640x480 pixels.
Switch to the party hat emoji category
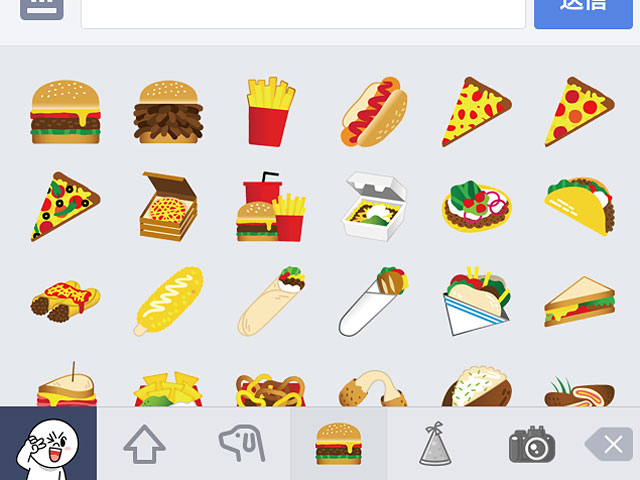(434, 444)
